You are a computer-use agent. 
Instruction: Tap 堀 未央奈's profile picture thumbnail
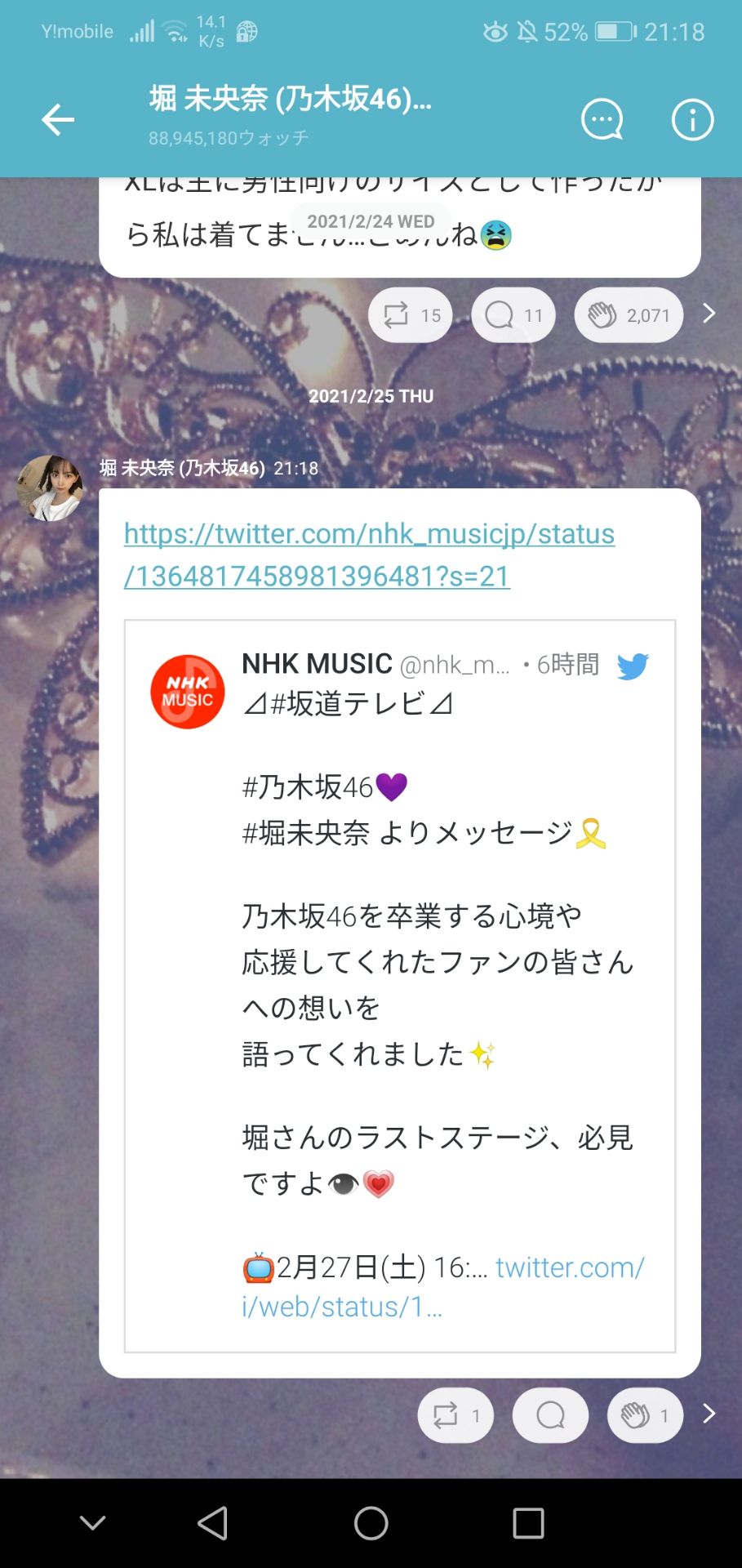(51, 485)
